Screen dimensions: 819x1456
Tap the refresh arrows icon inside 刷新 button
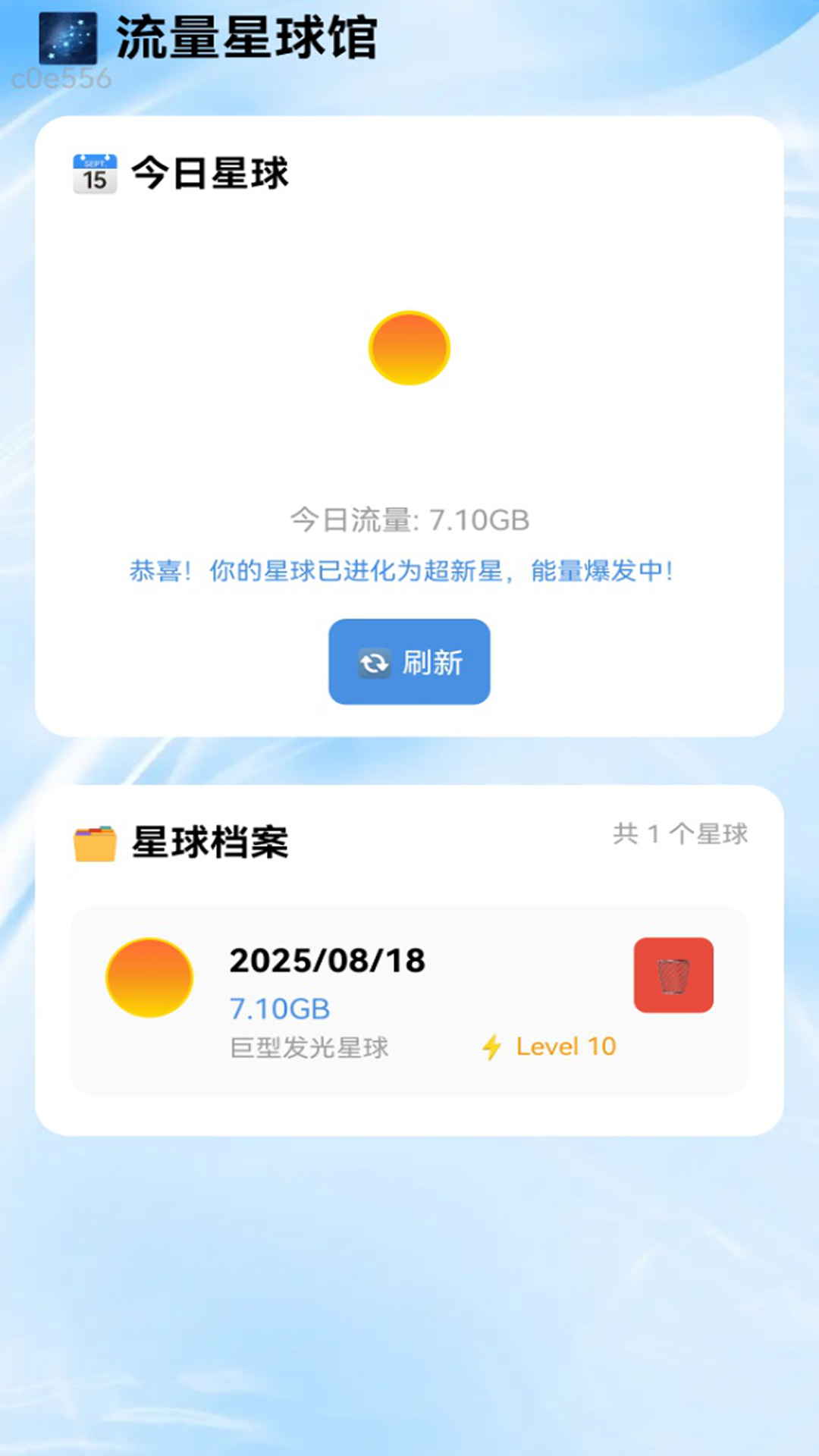pos(373,661)
